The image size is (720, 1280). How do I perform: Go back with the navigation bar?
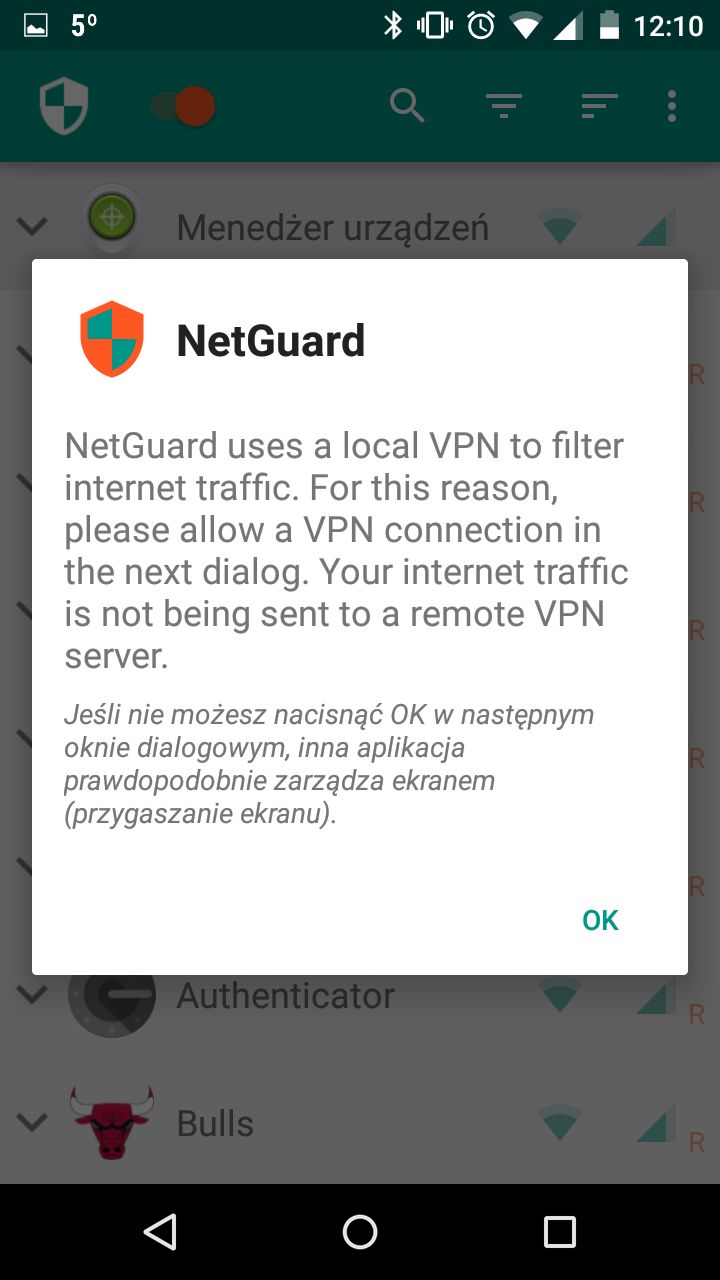pyautogui.click(x=160, y=1232)
